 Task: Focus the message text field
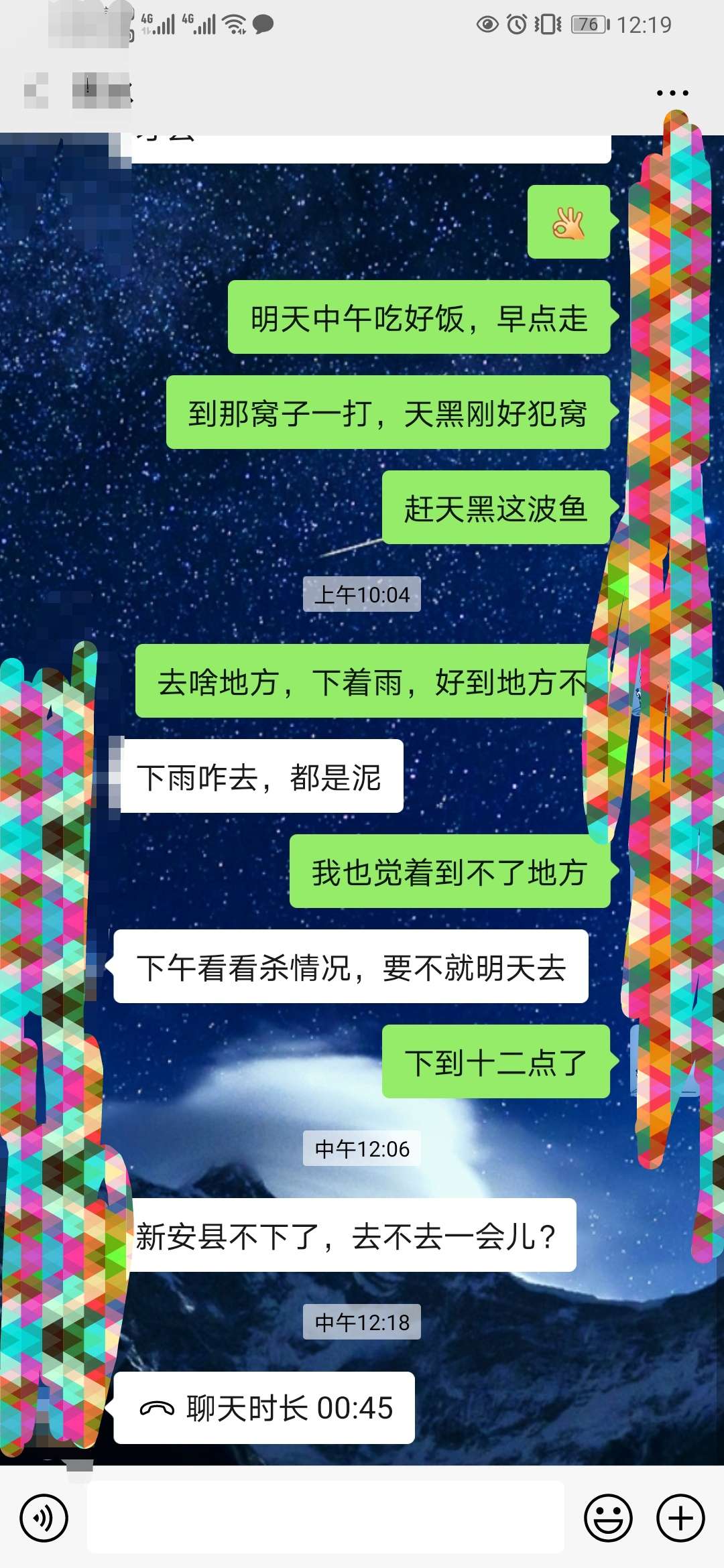coord(326,1517)
